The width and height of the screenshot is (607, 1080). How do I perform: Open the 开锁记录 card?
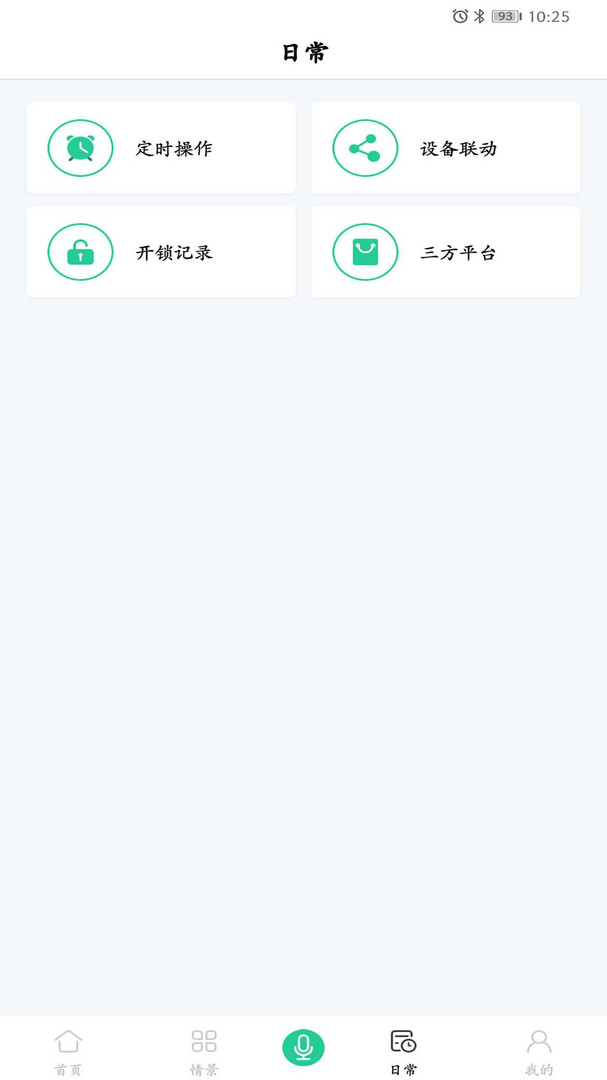(161, 252)
